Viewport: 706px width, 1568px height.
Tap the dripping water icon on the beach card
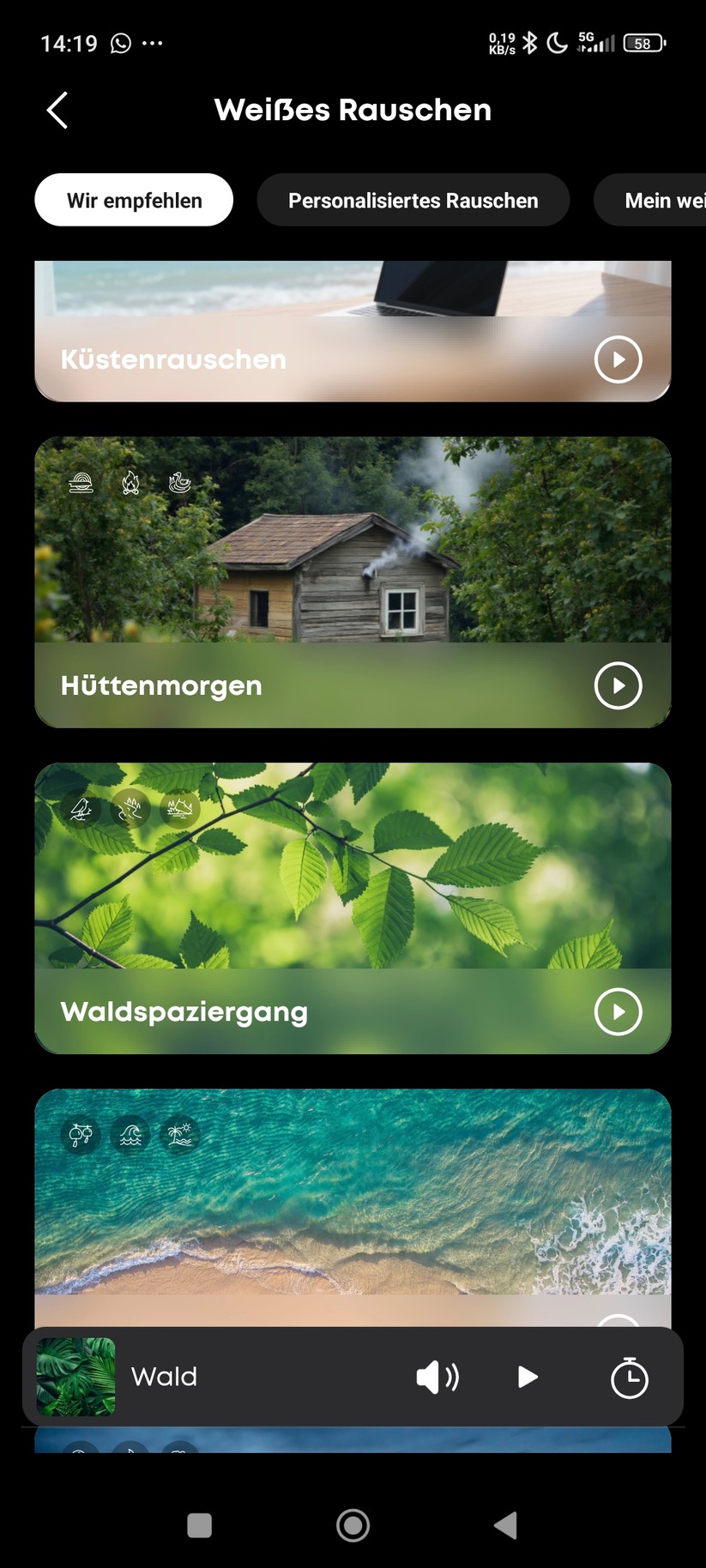80,1134
